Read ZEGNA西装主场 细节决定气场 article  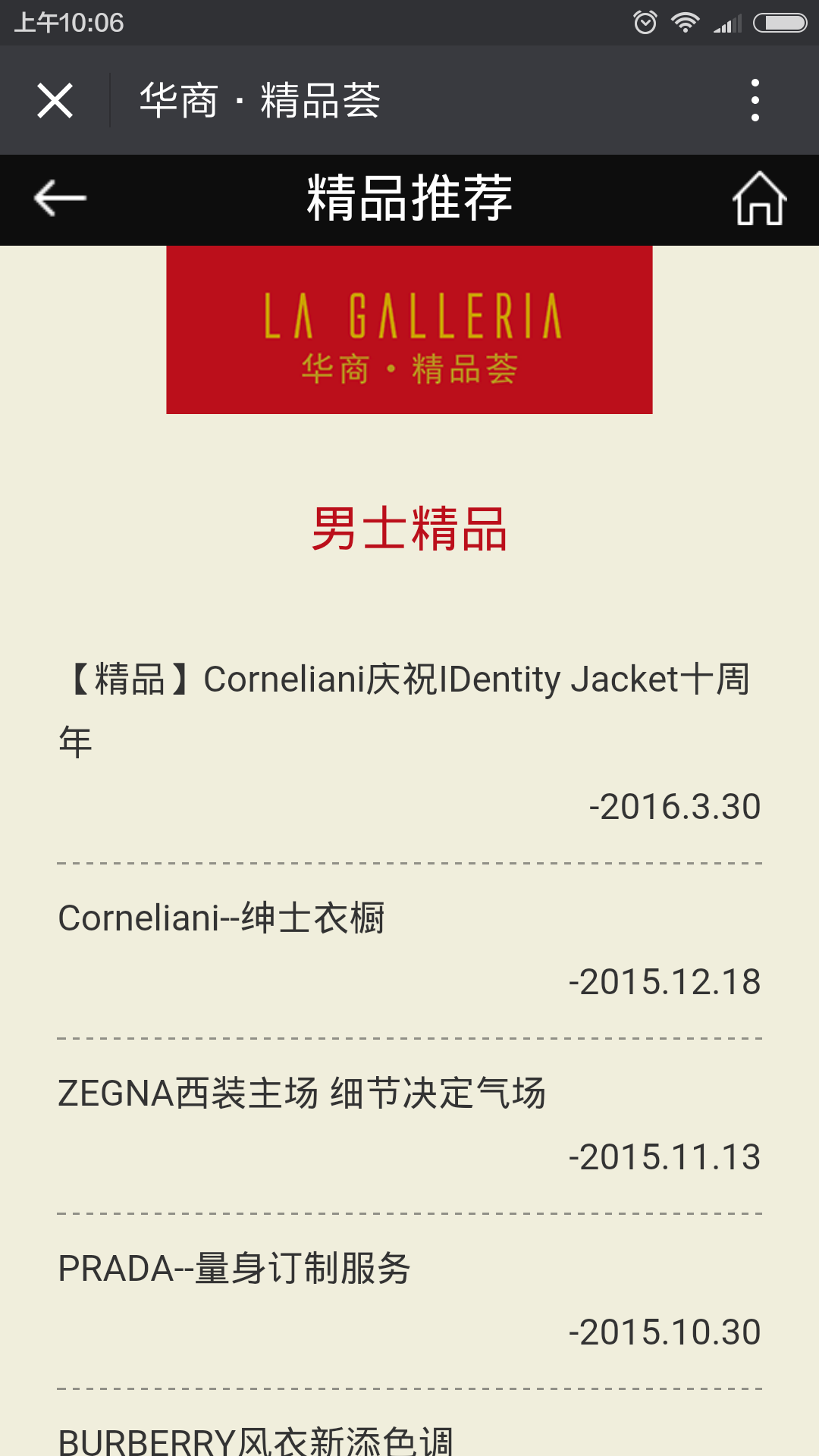coord(302,1094)
